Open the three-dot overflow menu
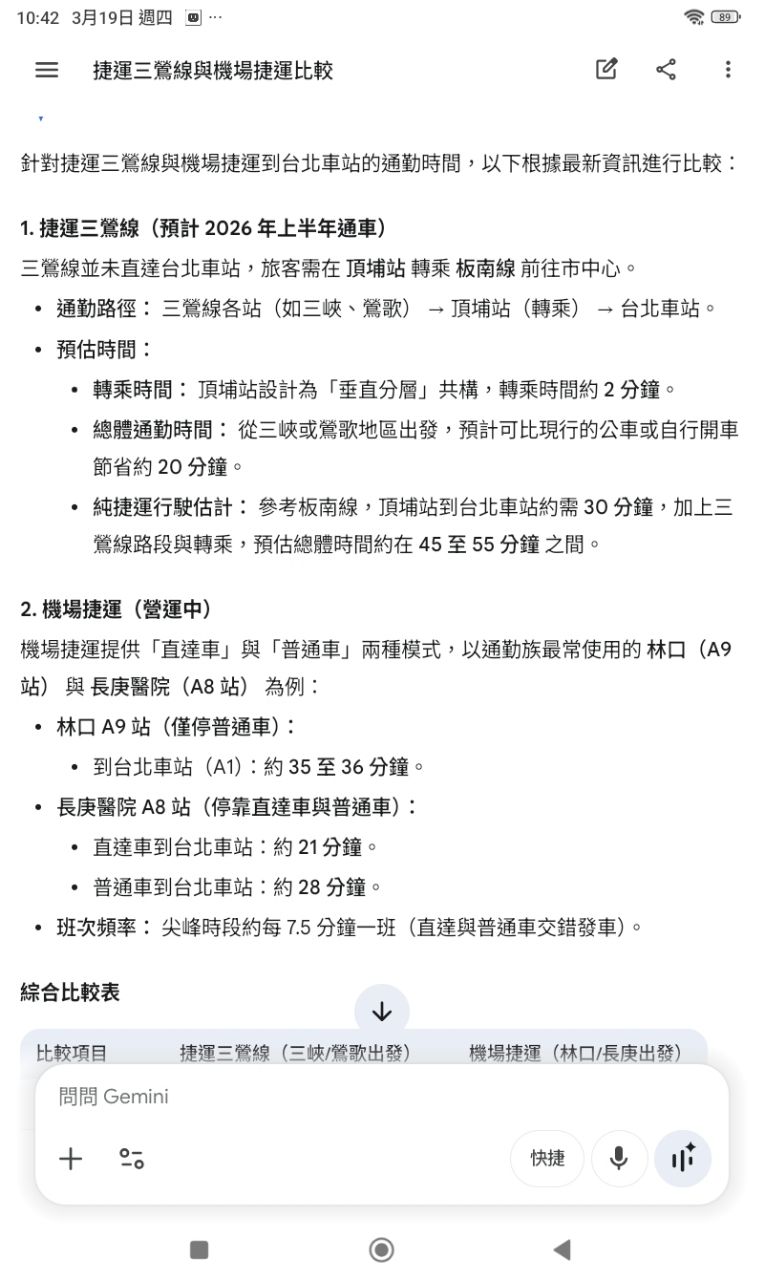The width and height of the screenshot is (764, 1280). tap(728, 69)
